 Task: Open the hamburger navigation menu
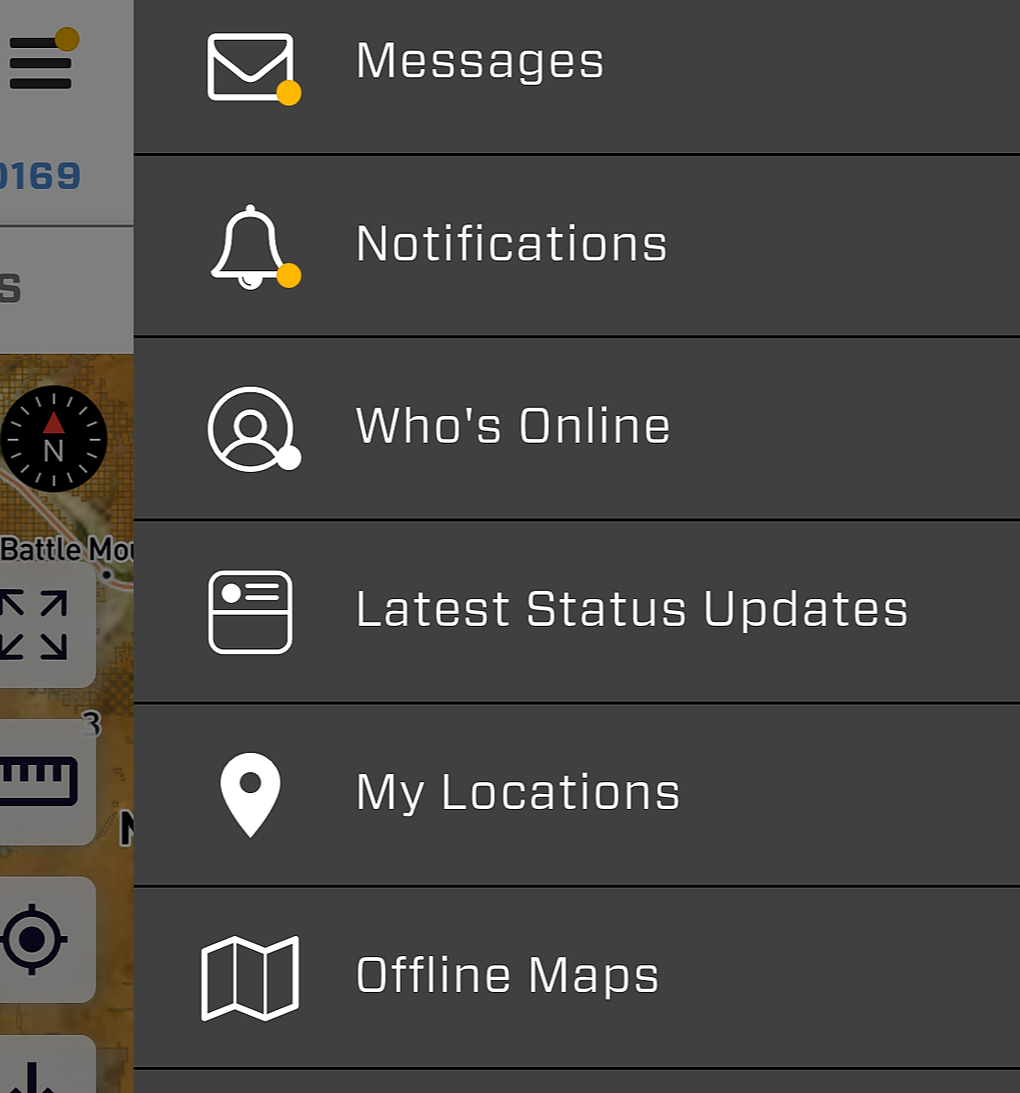(x=40, y=62)
